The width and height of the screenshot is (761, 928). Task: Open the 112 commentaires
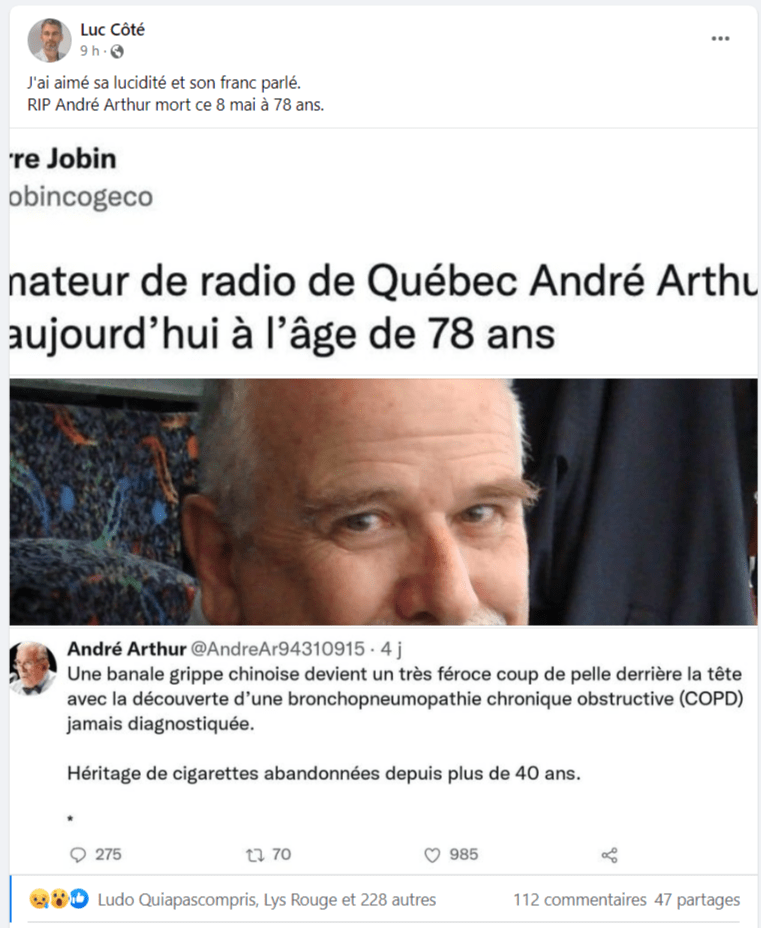pyautogui.click(x=579, y=900)
